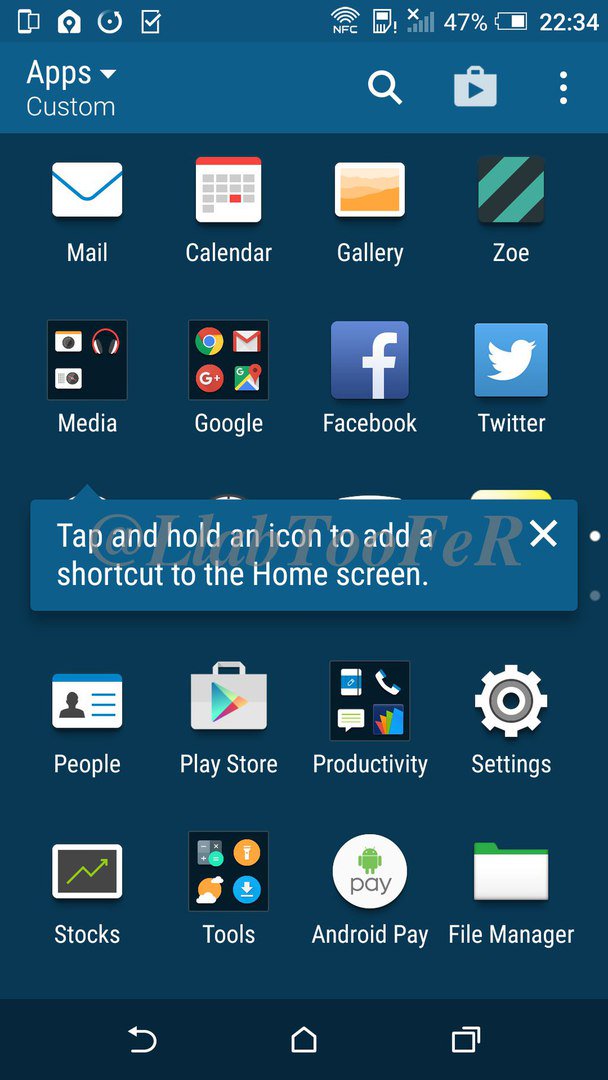This screenshot has width=608, height=1080.
Task: Launch the Zoe app
Action: tap(511, 191)
